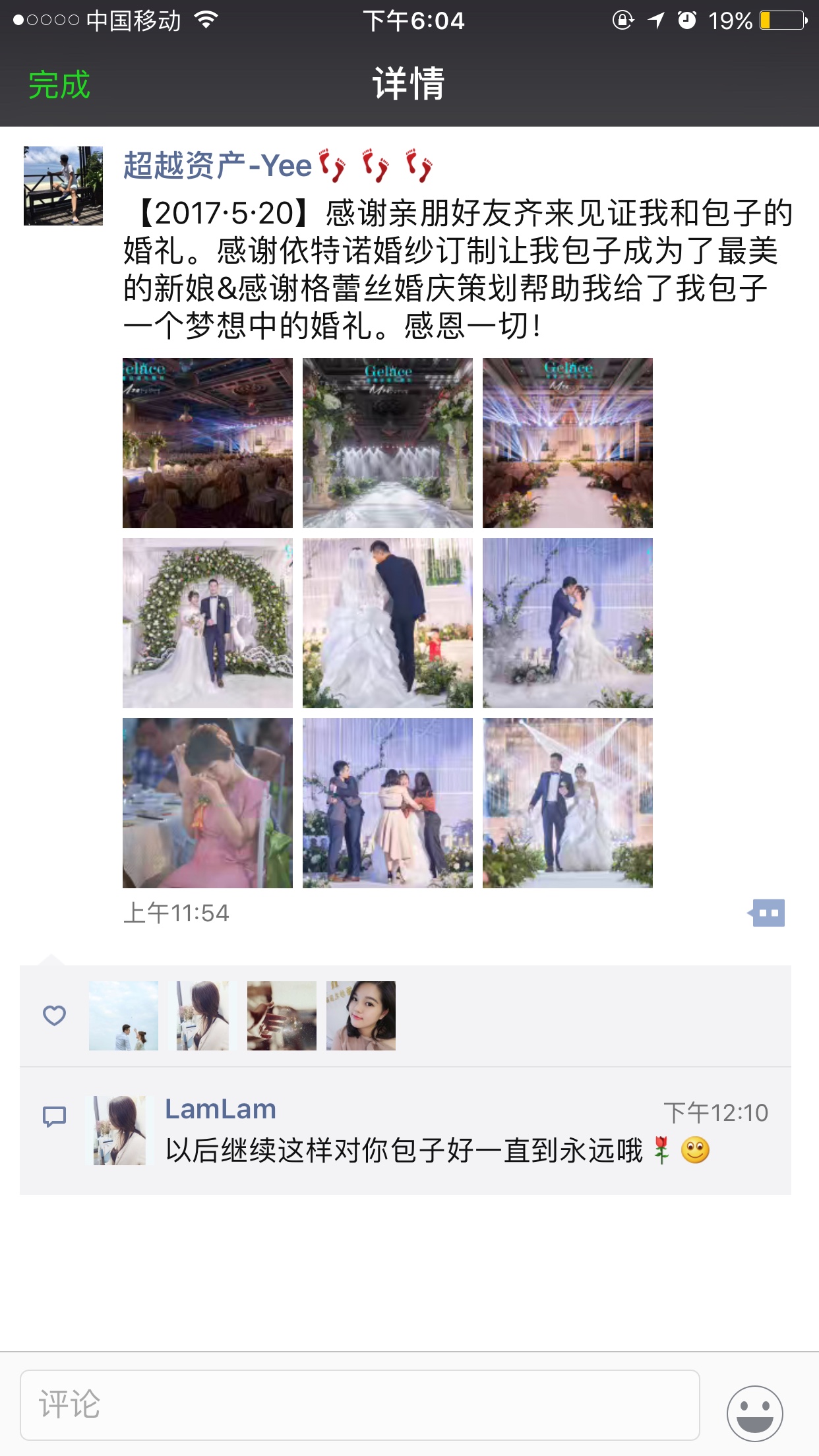
Task: Focus the 评论 comment field
Action: (360, 1405)
